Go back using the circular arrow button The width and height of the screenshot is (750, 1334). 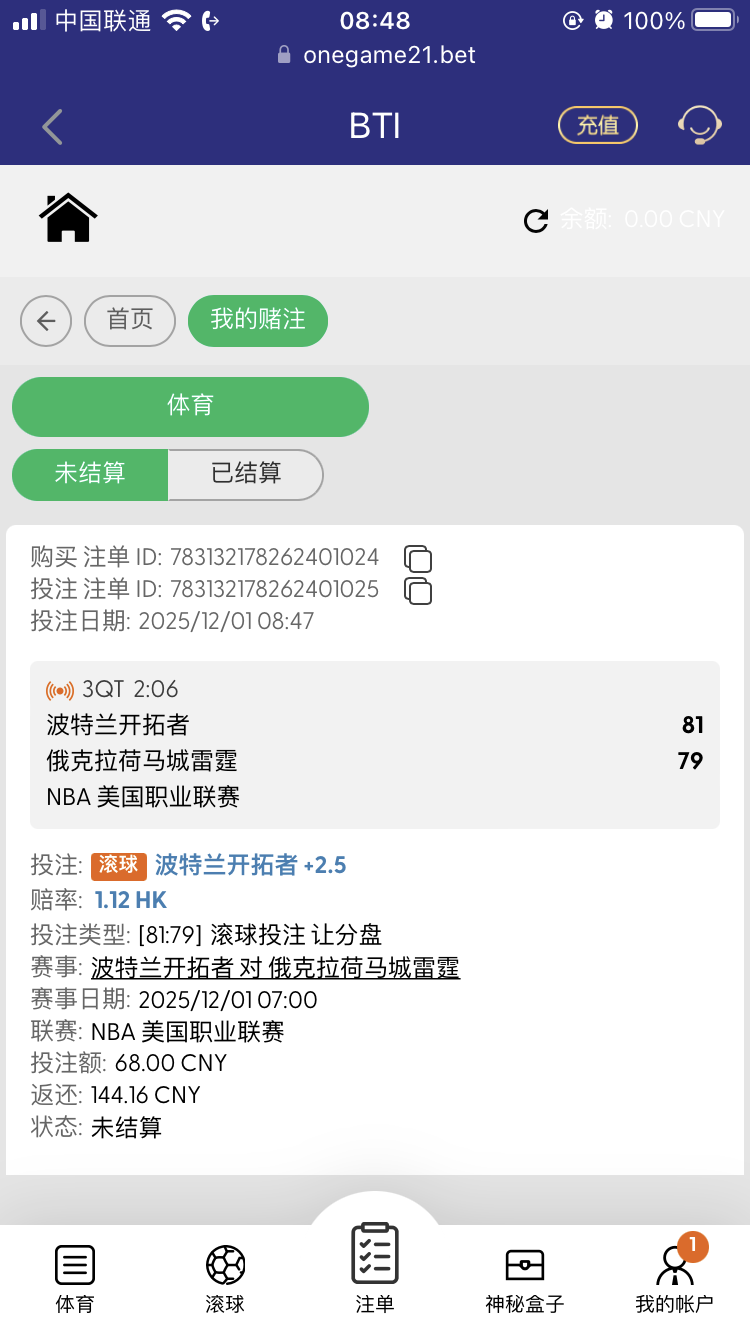(46, 321)
